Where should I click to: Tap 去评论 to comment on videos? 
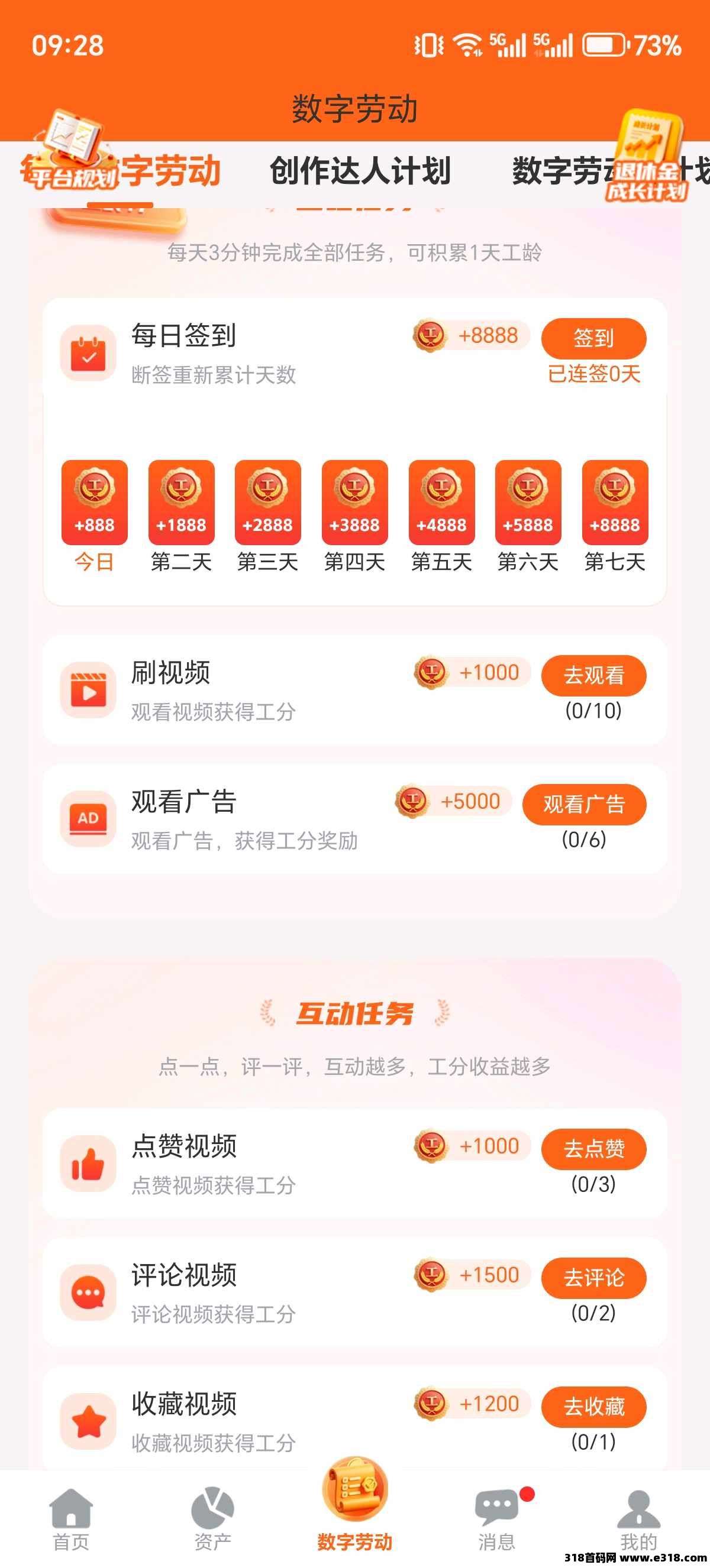point(593,1278)
